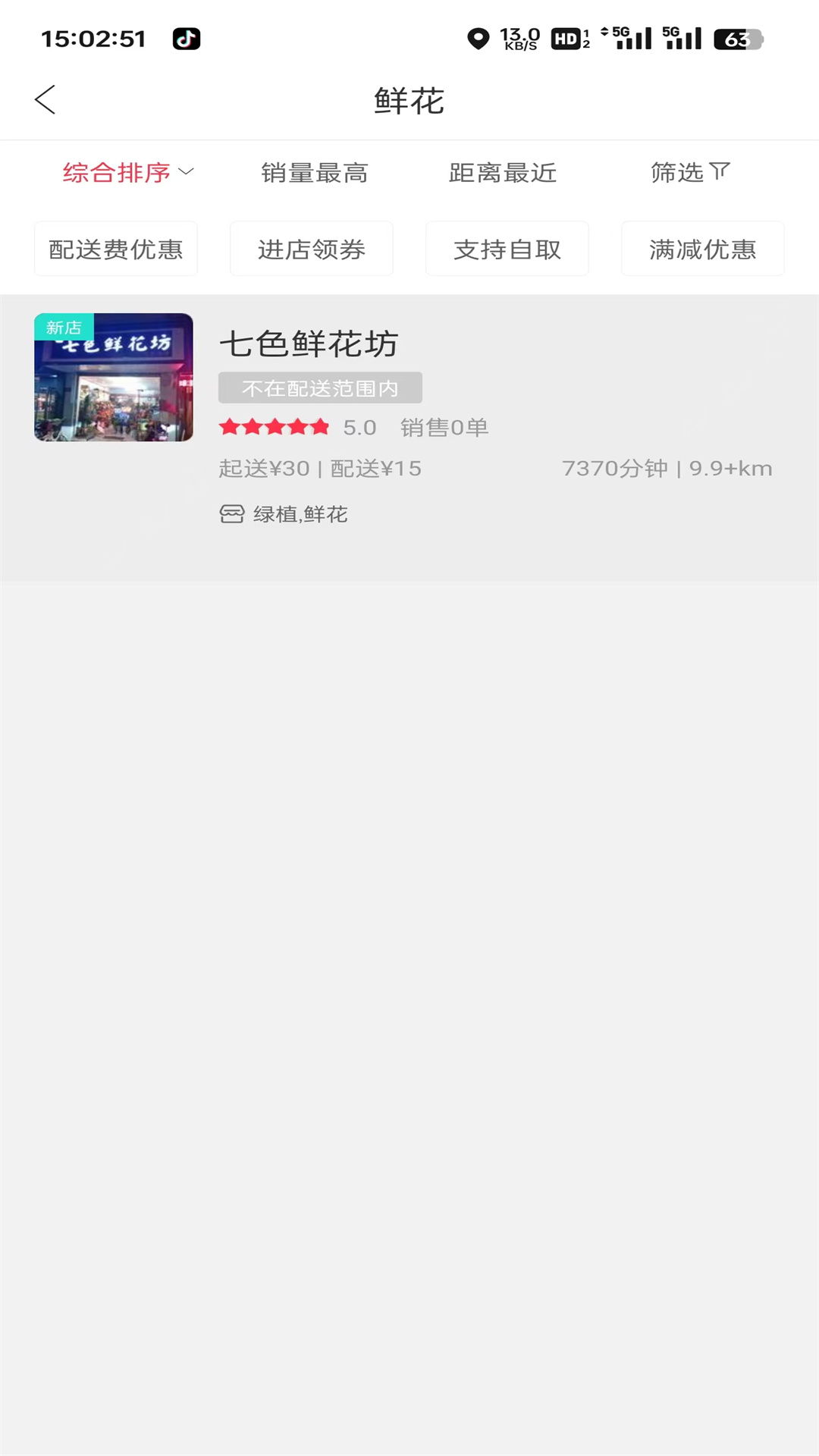Click the back arrow to exit search results
Screen dimensions: 819x1456
point(45,99)
